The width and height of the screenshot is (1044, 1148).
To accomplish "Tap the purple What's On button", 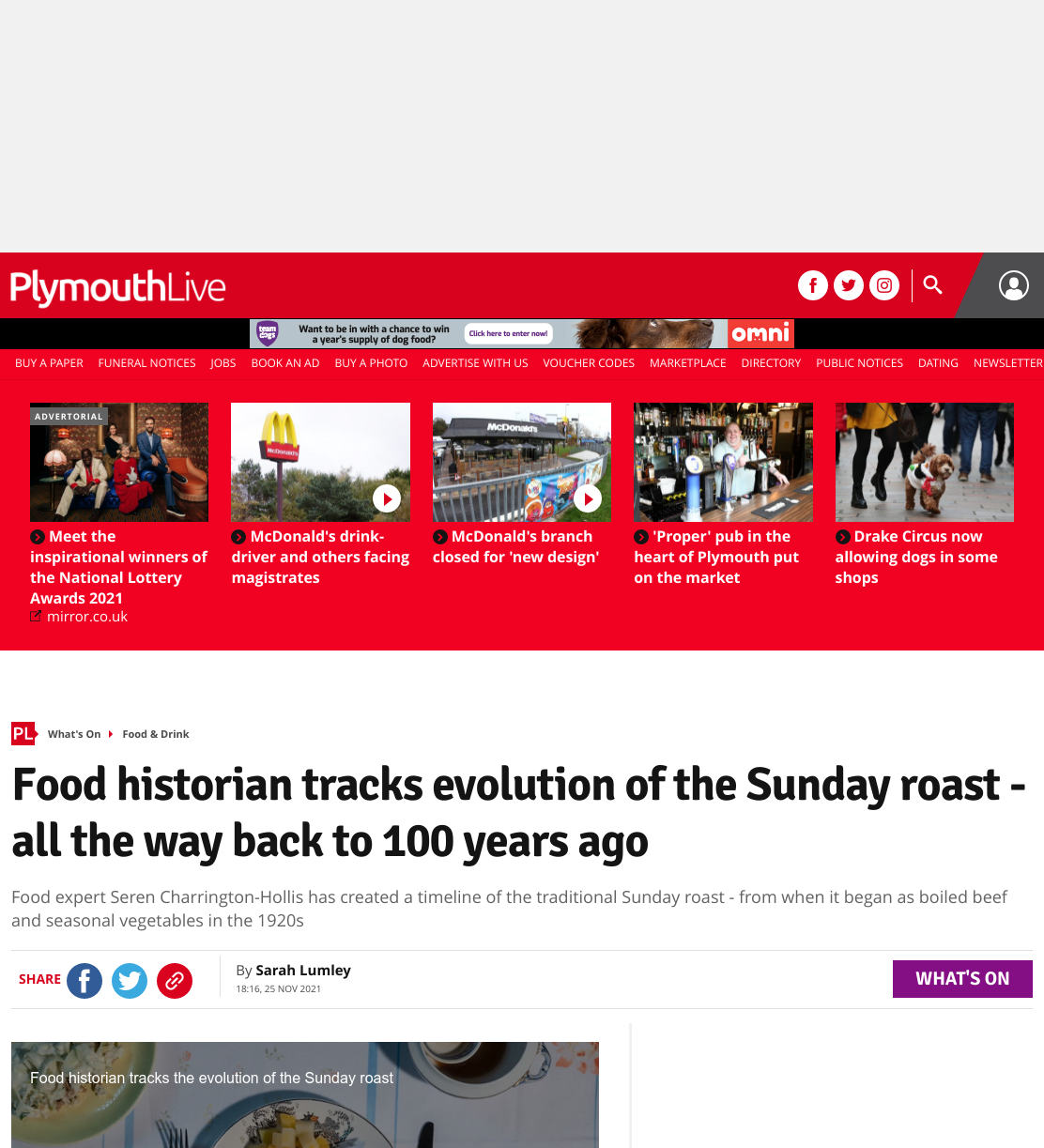I will [962, 979].
